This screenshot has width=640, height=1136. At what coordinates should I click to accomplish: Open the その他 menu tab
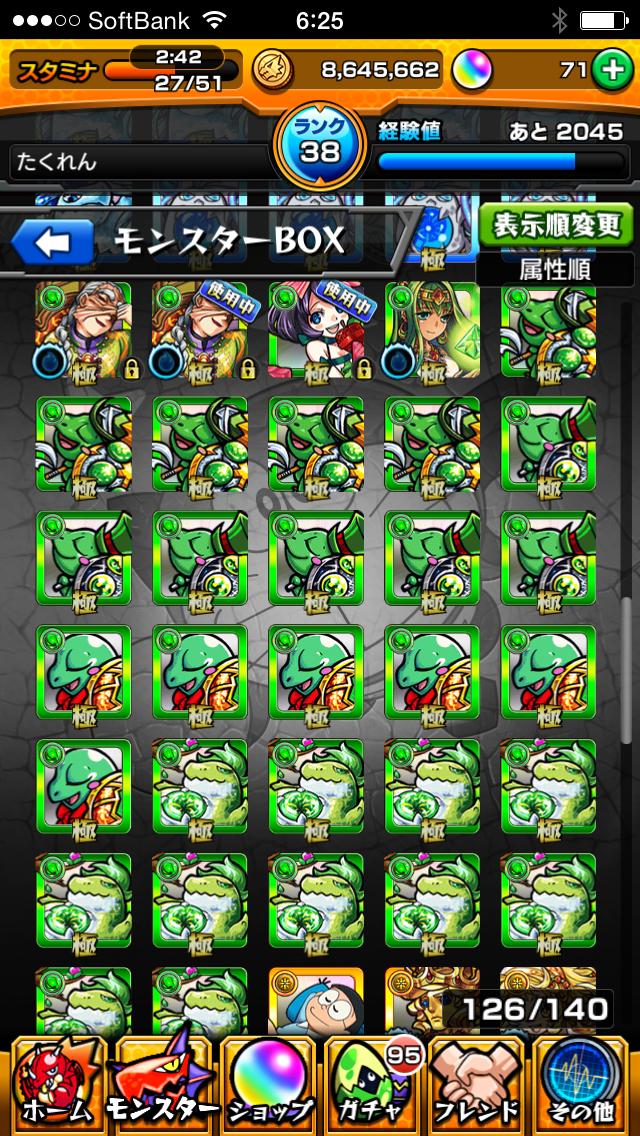[584, 1085]
